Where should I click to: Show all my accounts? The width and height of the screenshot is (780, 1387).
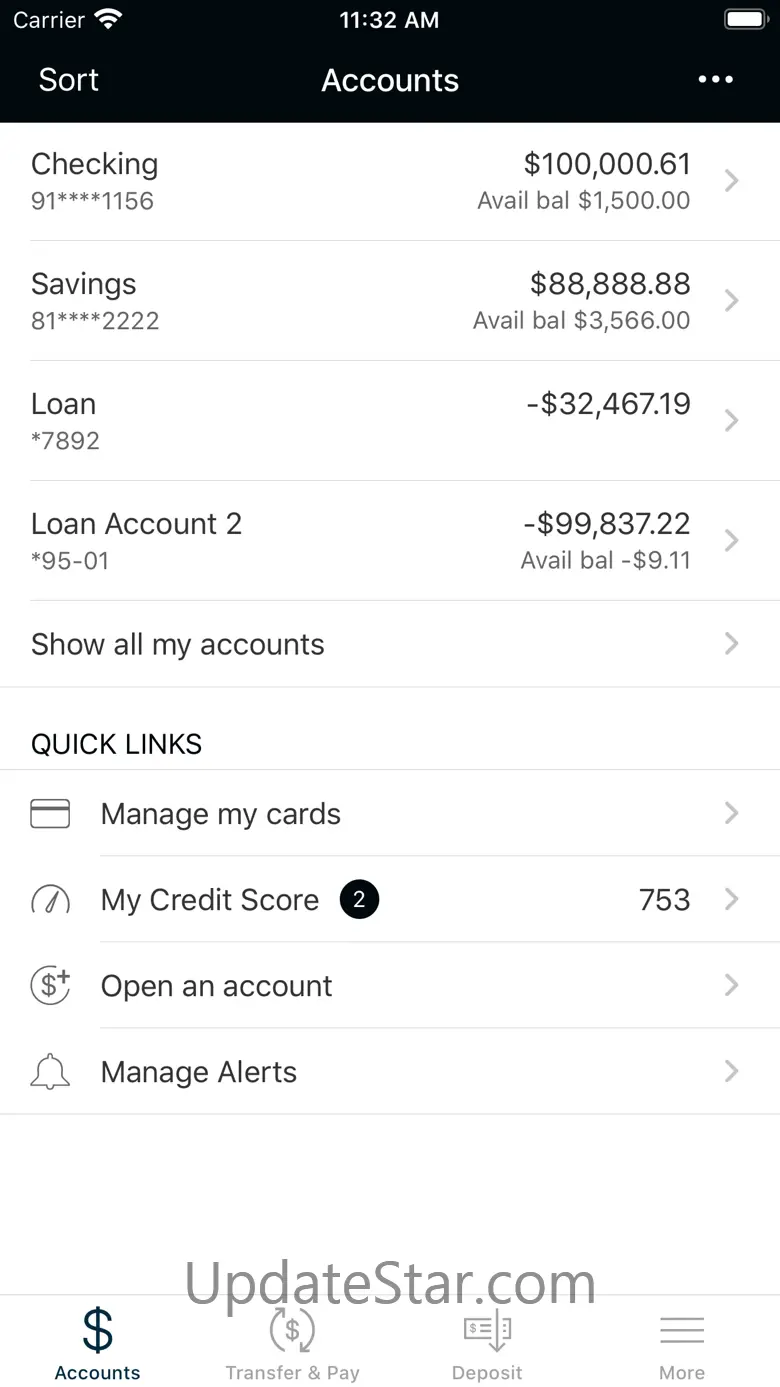(390, 644)
